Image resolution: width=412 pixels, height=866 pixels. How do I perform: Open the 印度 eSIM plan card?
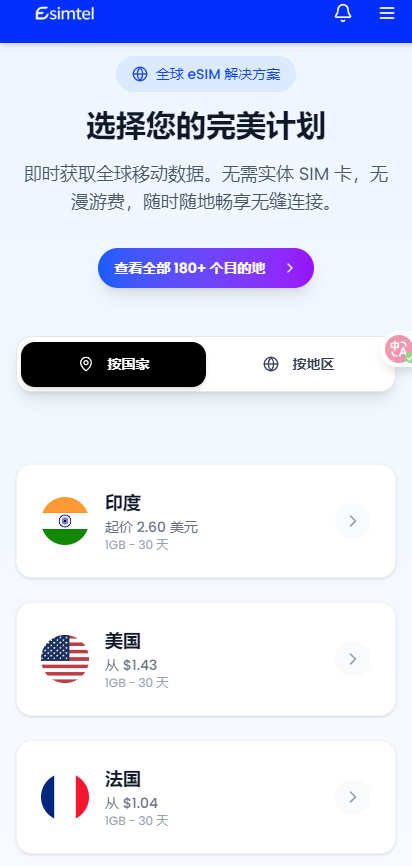[x=206, y=521]
